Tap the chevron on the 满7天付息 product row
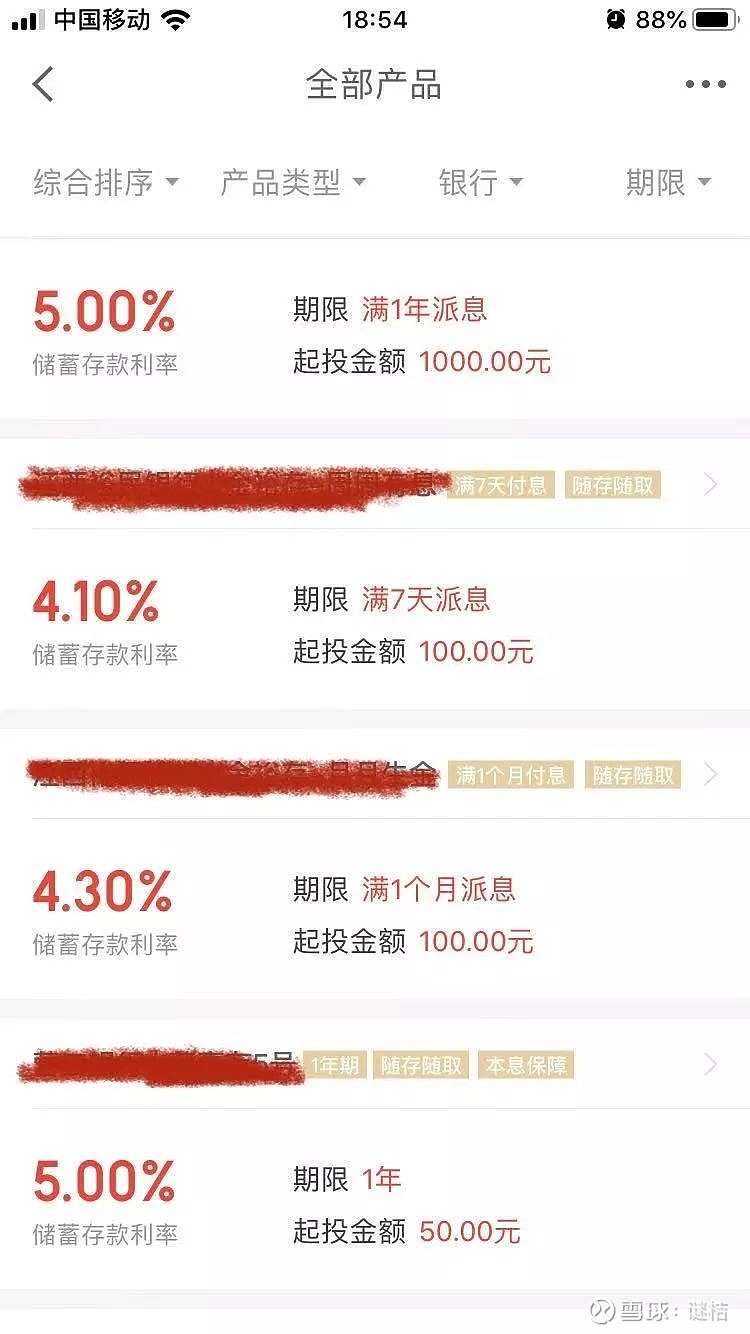750x1334 pixels. [x=710, y=485]
